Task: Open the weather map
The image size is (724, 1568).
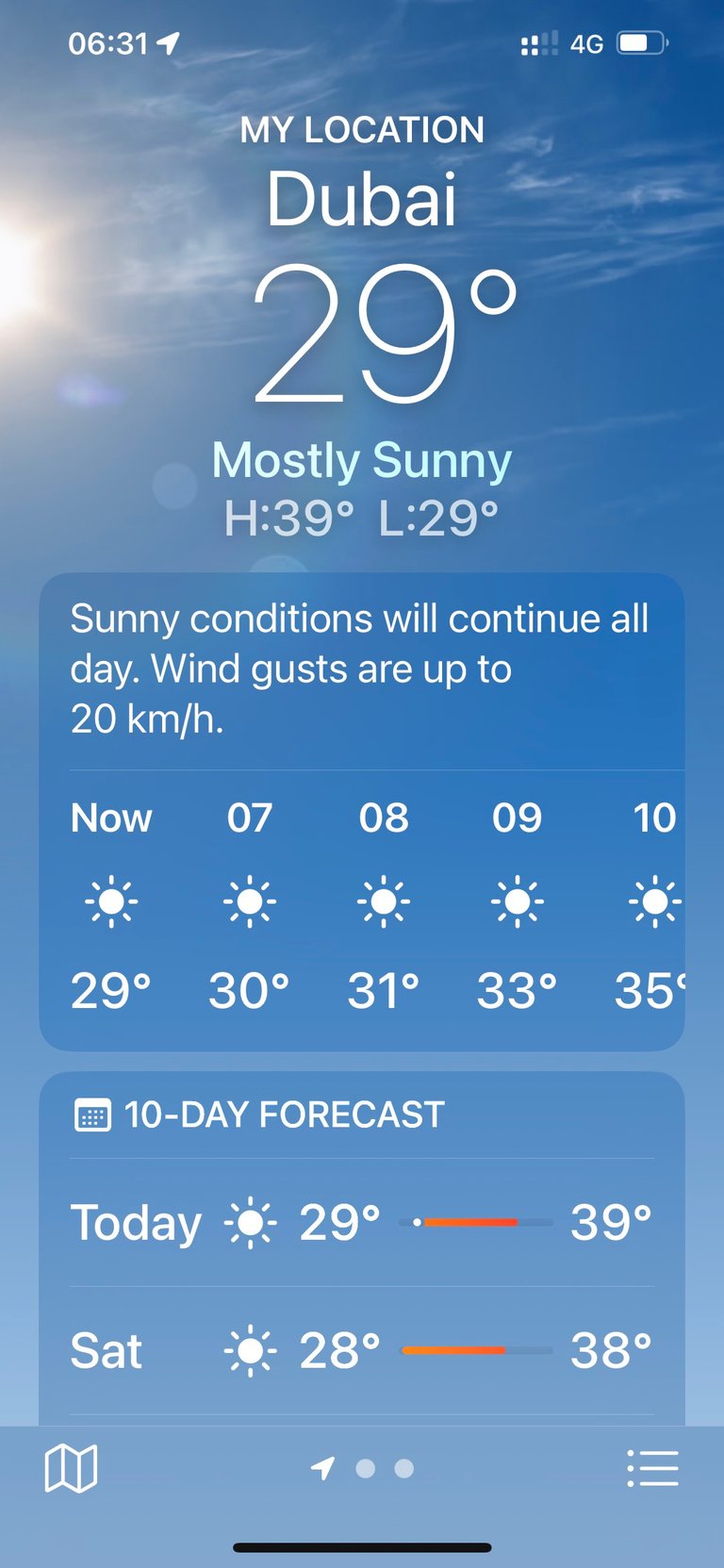Action: pyautogui.click(x=71, y=1468)
